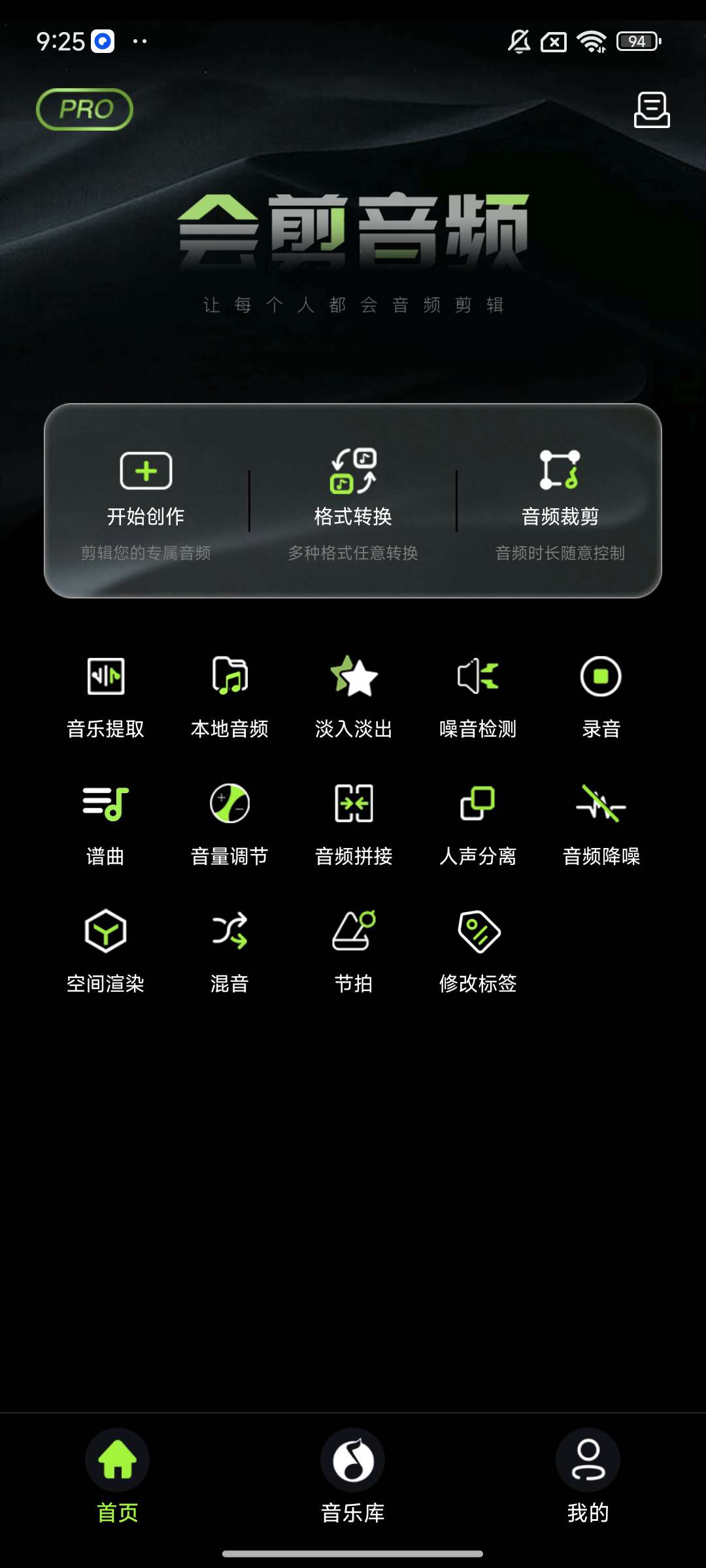Edit tags via 修改标签
This screenshot has width=706, height=1568.
point(478,951)
